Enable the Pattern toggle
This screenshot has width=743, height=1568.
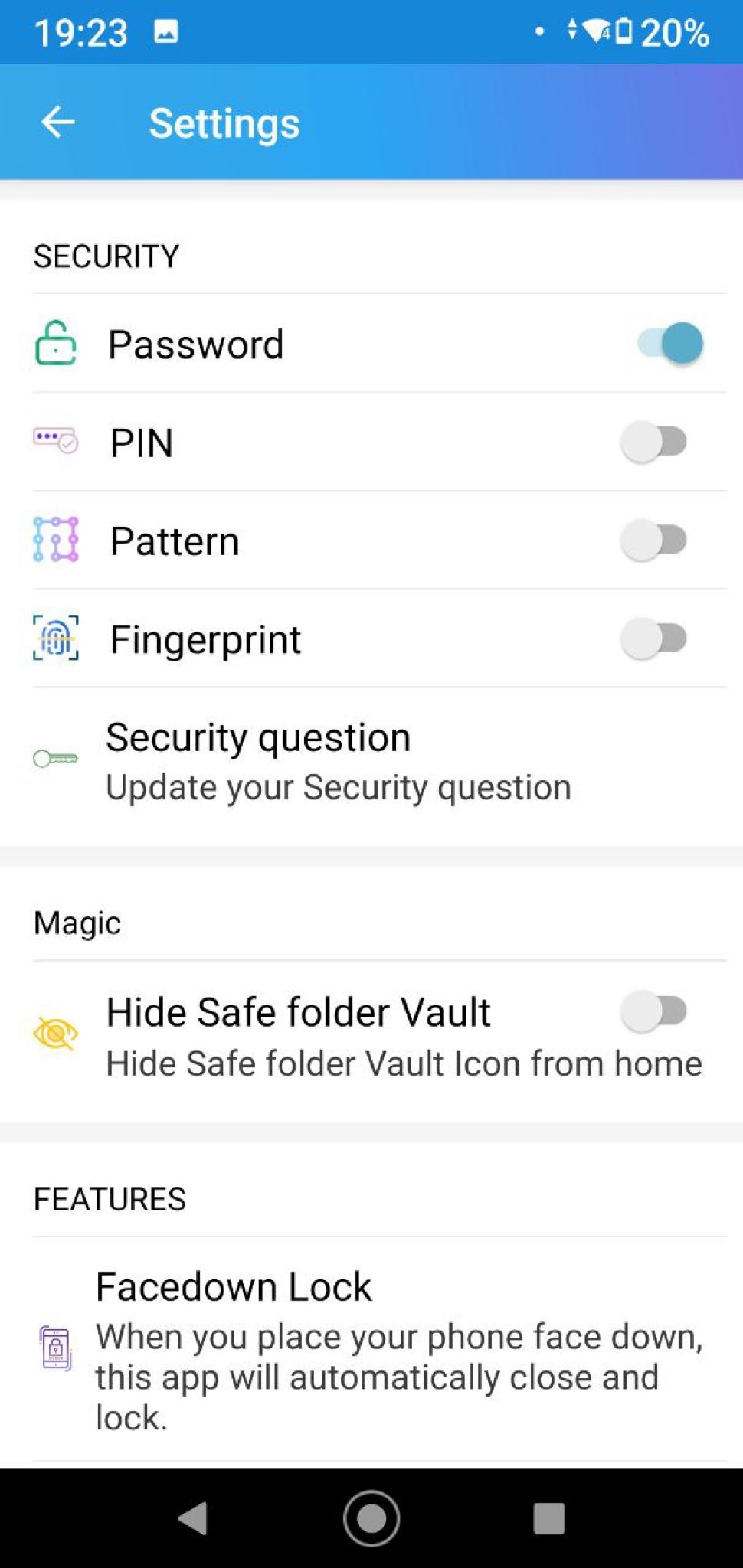656,540
